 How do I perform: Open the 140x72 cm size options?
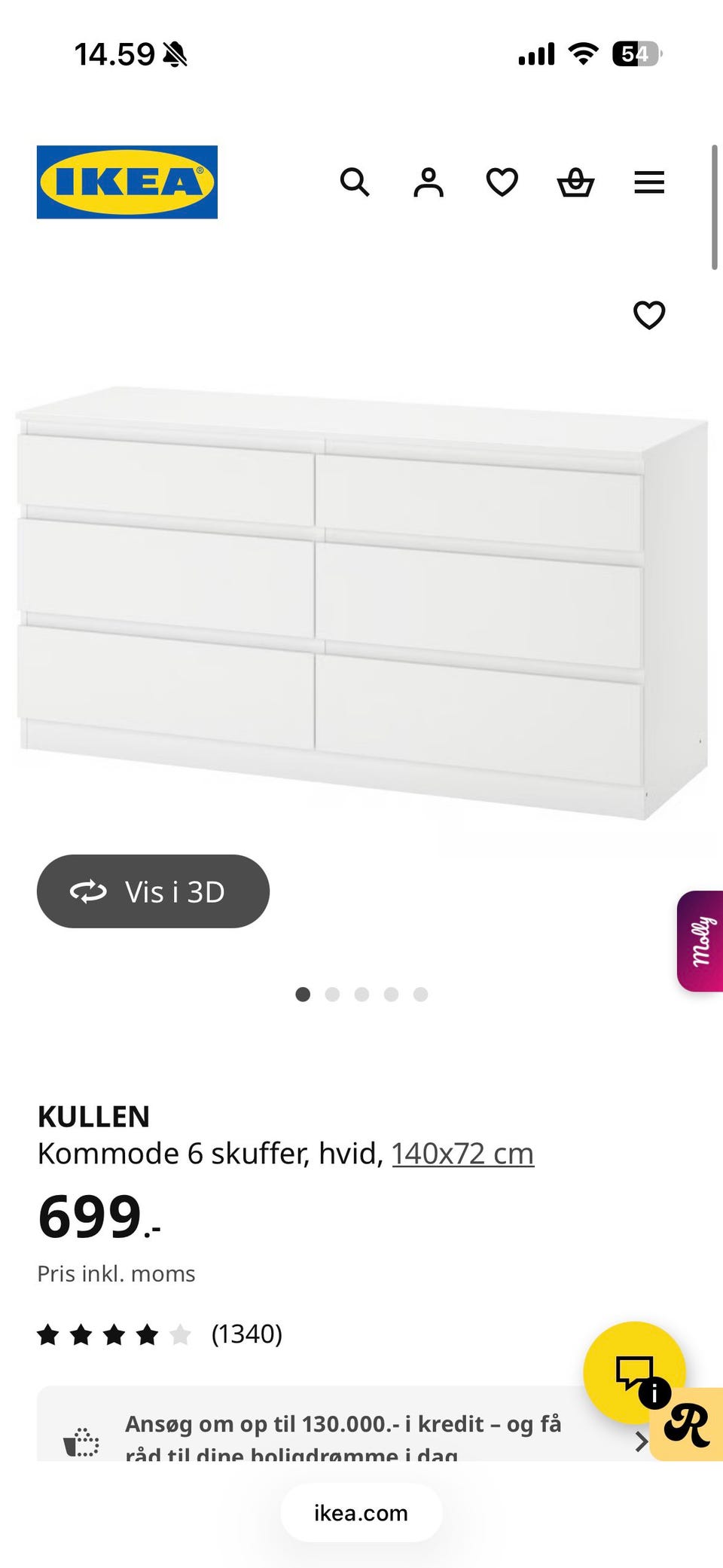[462, 1152]
